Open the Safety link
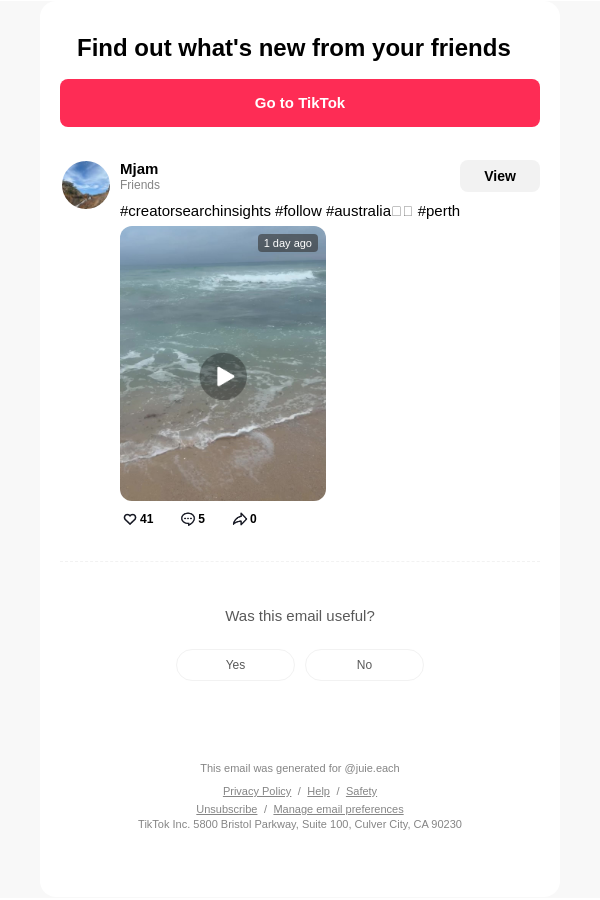The width and height of the screenshot is (600, 900). click(x=362, y=791)
